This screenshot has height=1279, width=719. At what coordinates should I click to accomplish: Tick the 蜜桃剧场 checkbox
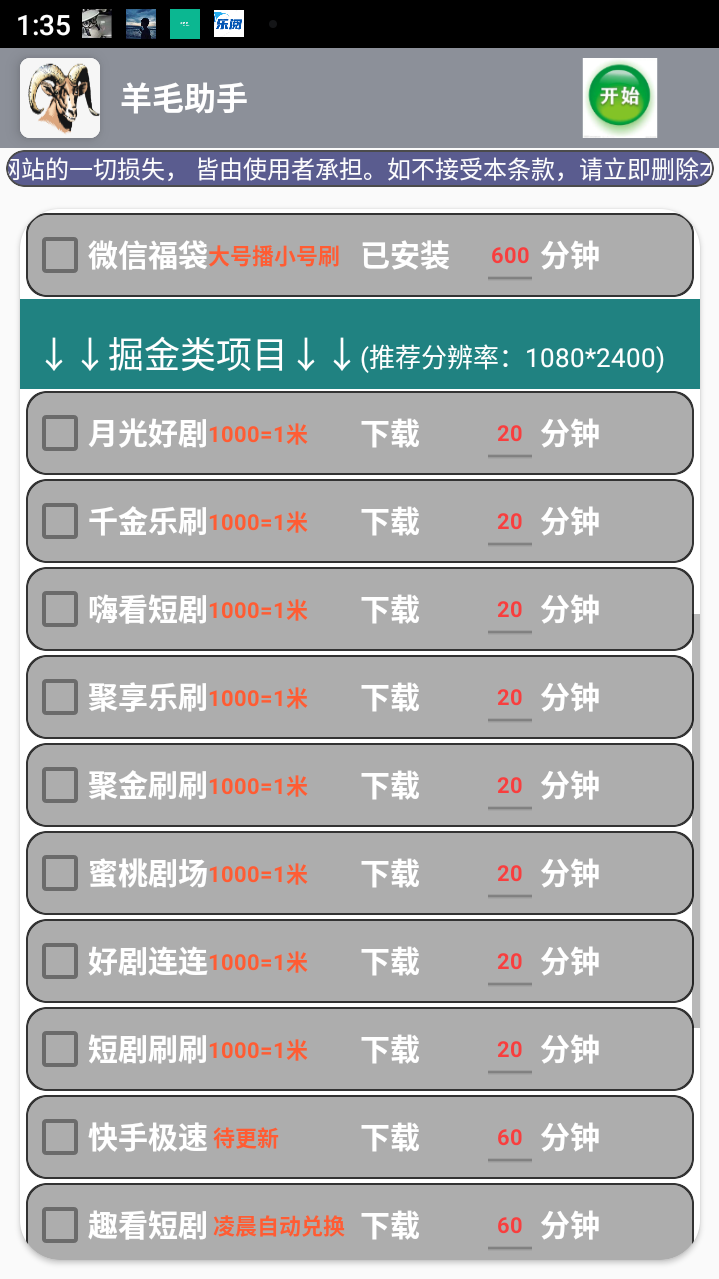[60, 873]
